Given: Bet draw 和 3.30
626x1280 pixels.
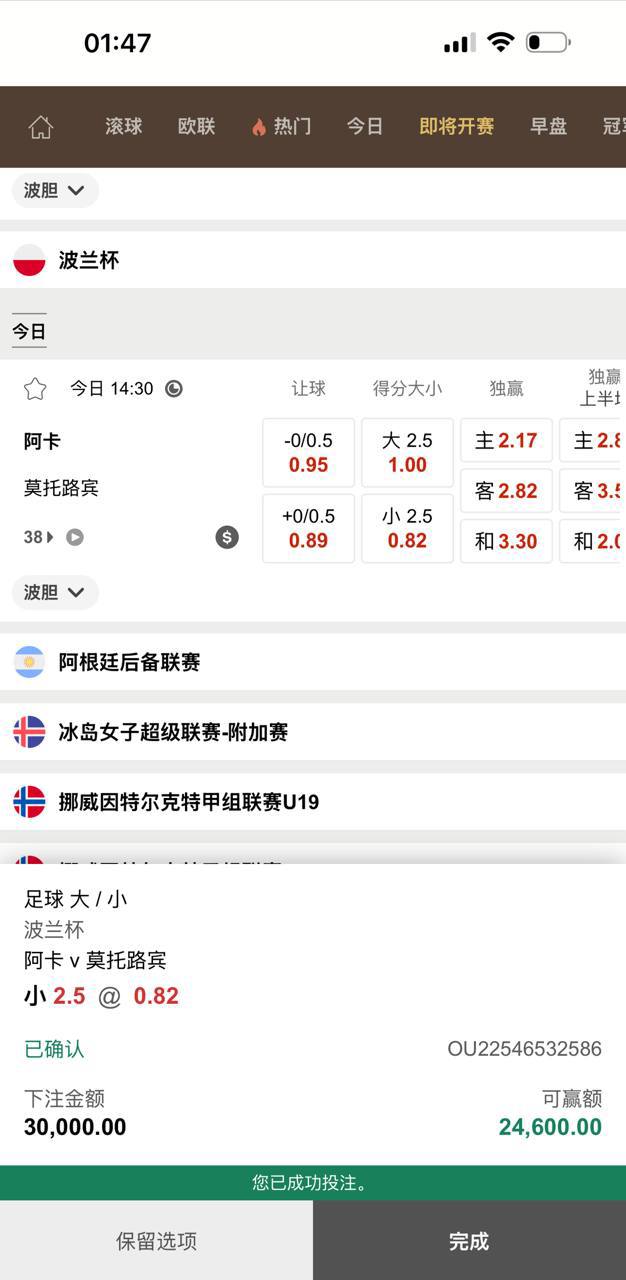Looking at the screenshot, I should (506, 541).
